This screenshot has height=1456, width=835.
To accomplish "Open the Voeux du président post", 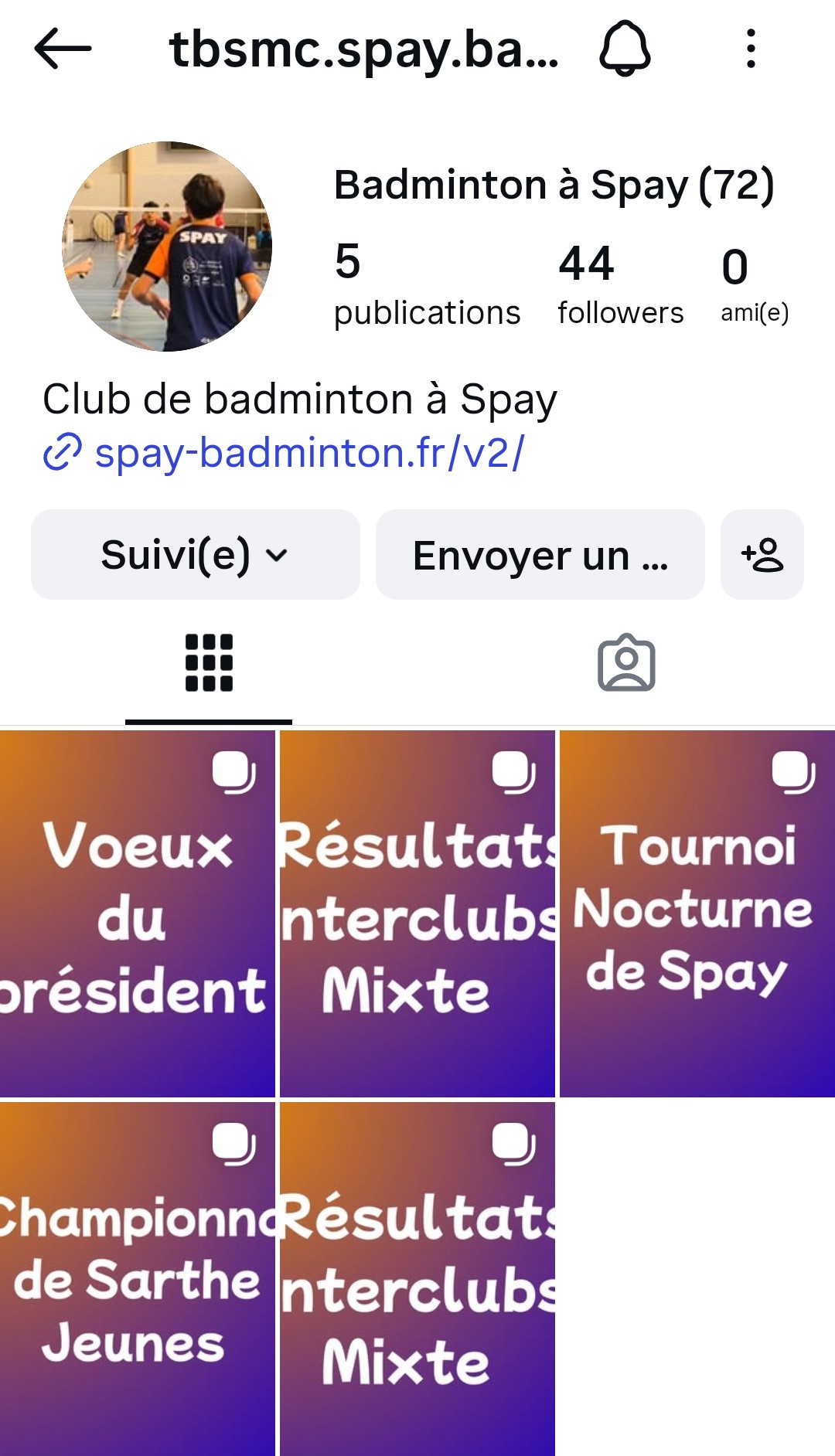I will point(137,913).
